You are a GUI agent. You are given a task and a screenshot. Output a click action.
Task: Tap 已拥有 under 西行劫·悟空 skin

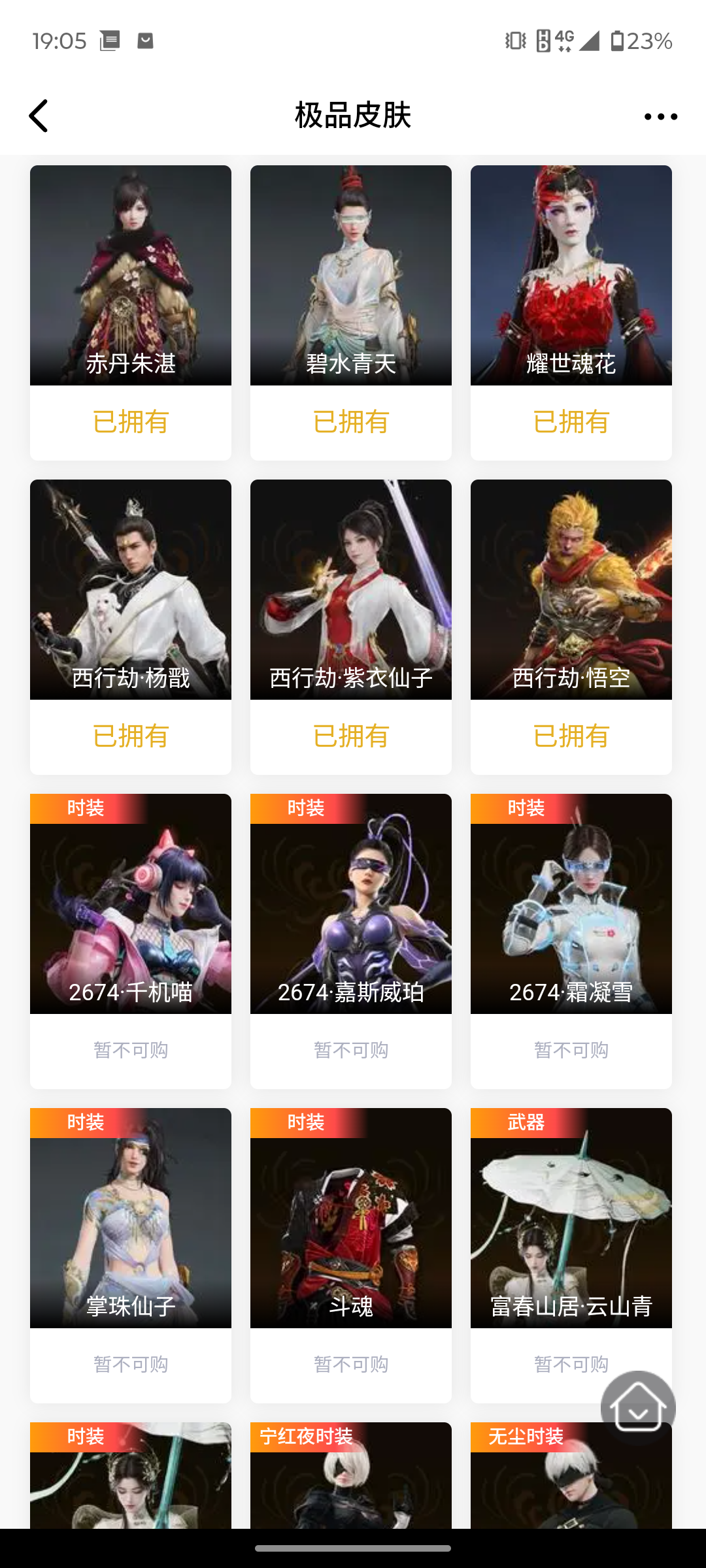coord(571,736)
